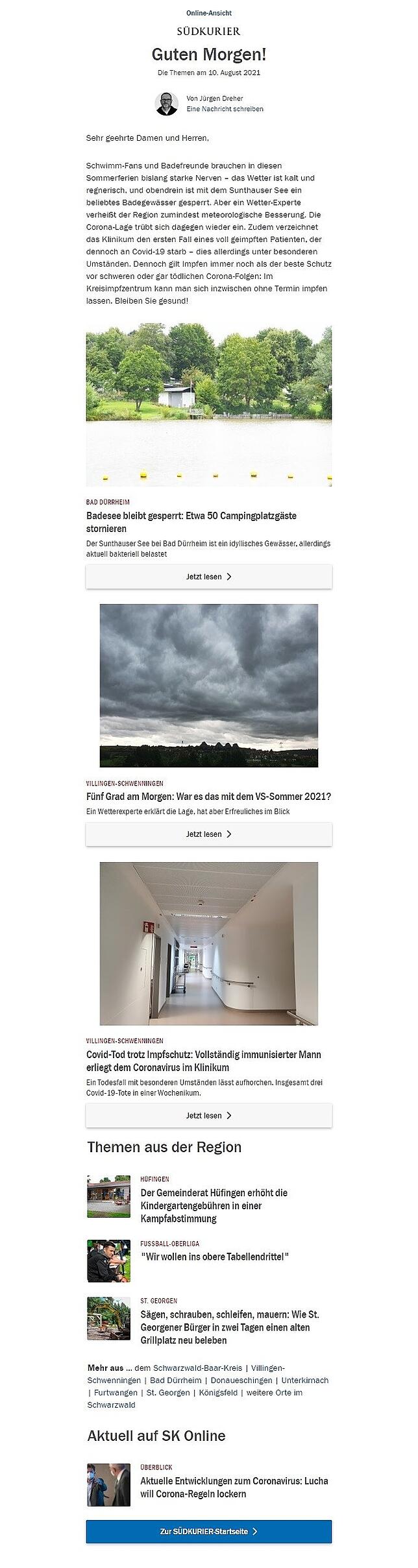Go to Zur SÜDKURIER-Startseite

pyautogui.click(x=208, y=1531)
